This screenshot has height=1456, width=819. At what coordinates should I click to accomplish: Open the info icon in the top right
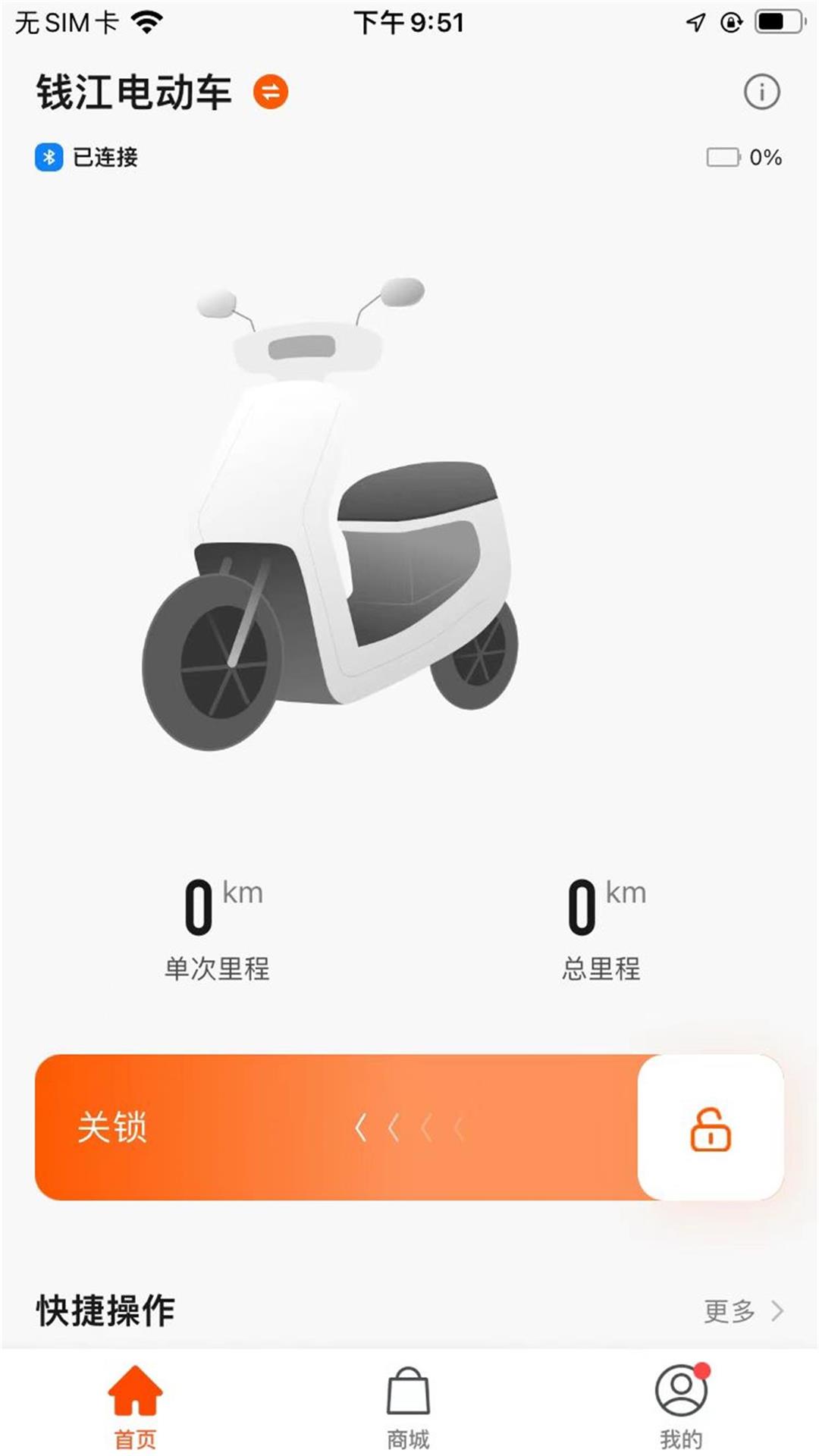click(762, 90)
